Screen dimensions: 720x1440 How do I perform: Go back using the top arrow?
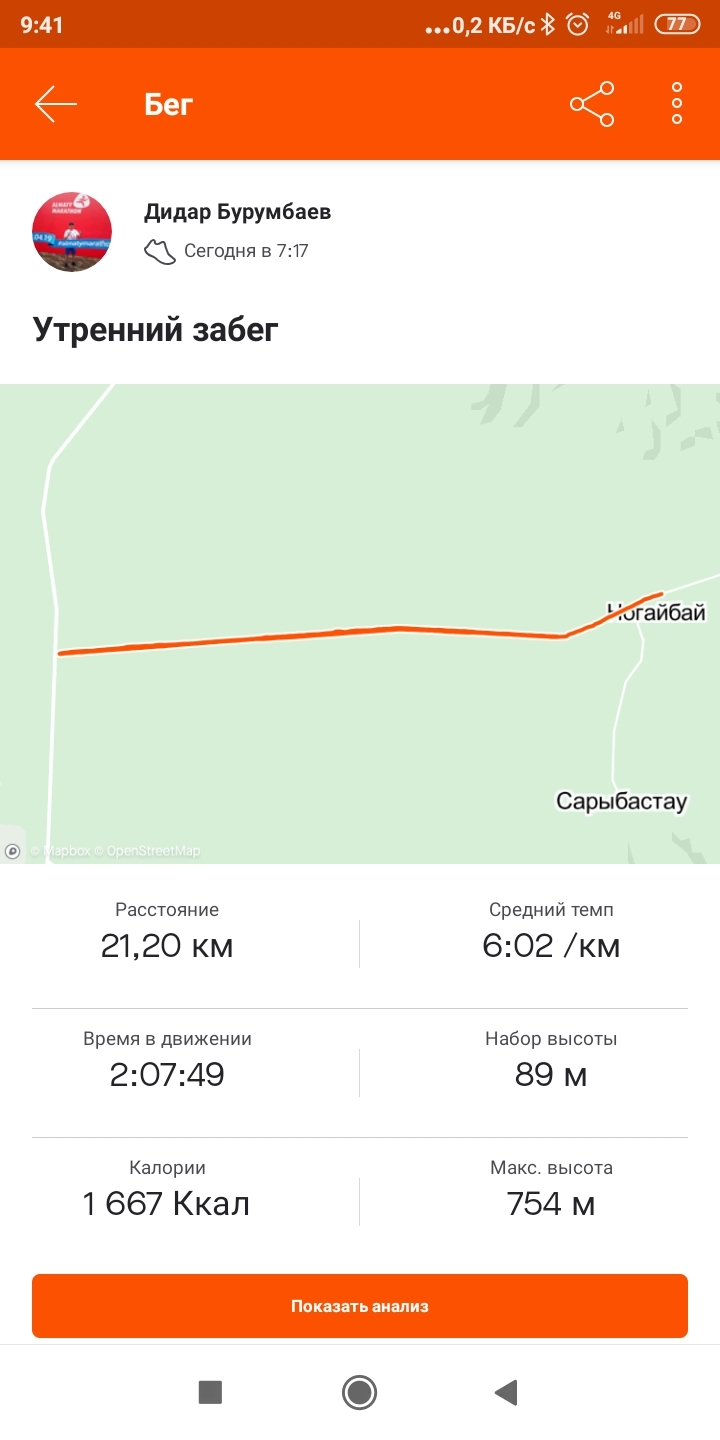point(56,104)
